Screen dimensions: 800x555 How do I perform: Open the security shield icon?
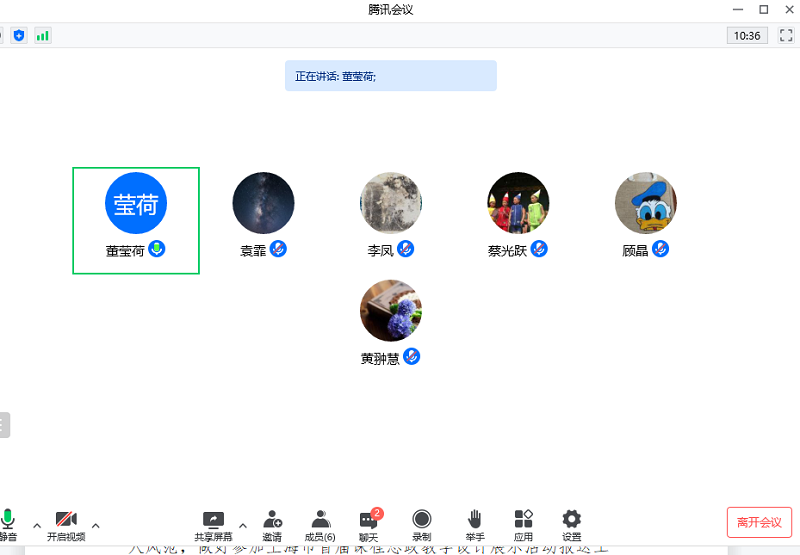18,35
